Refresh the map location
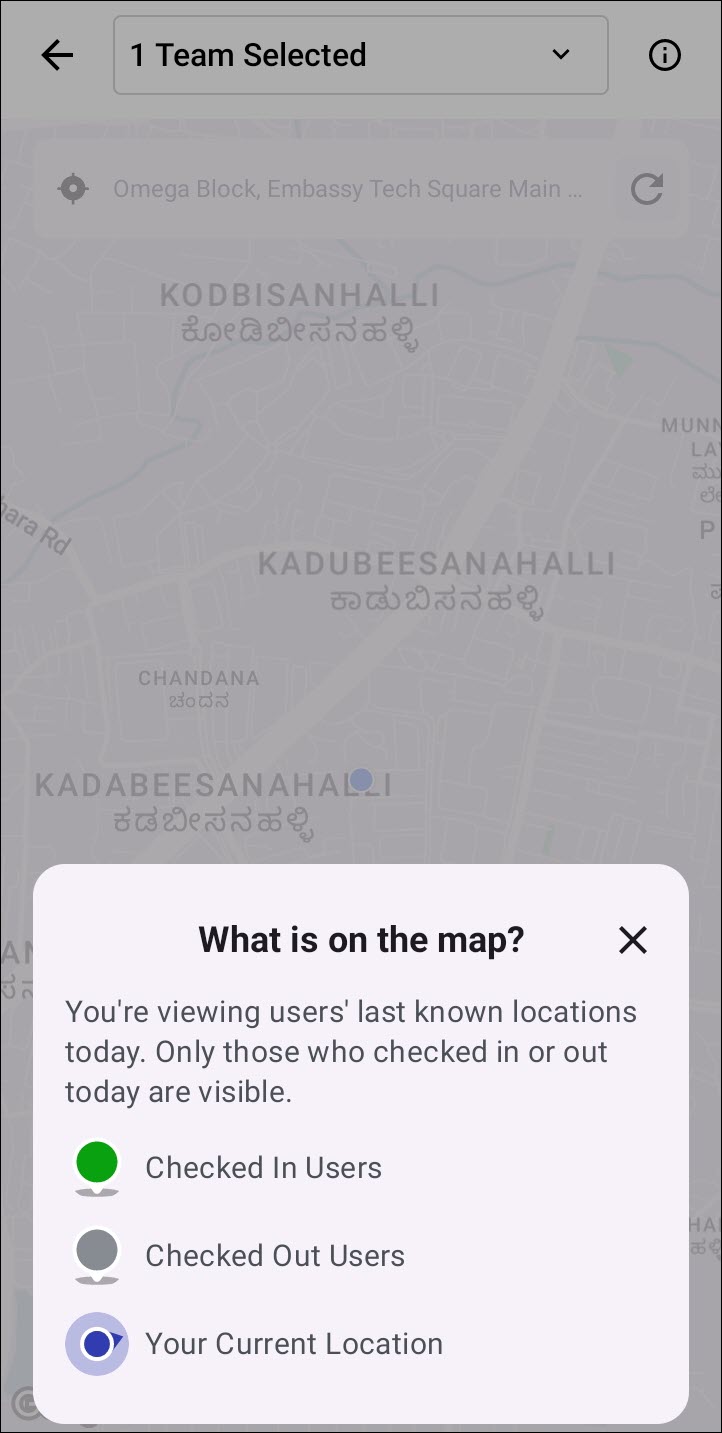 pyautogui.click(x=647, y=188)
